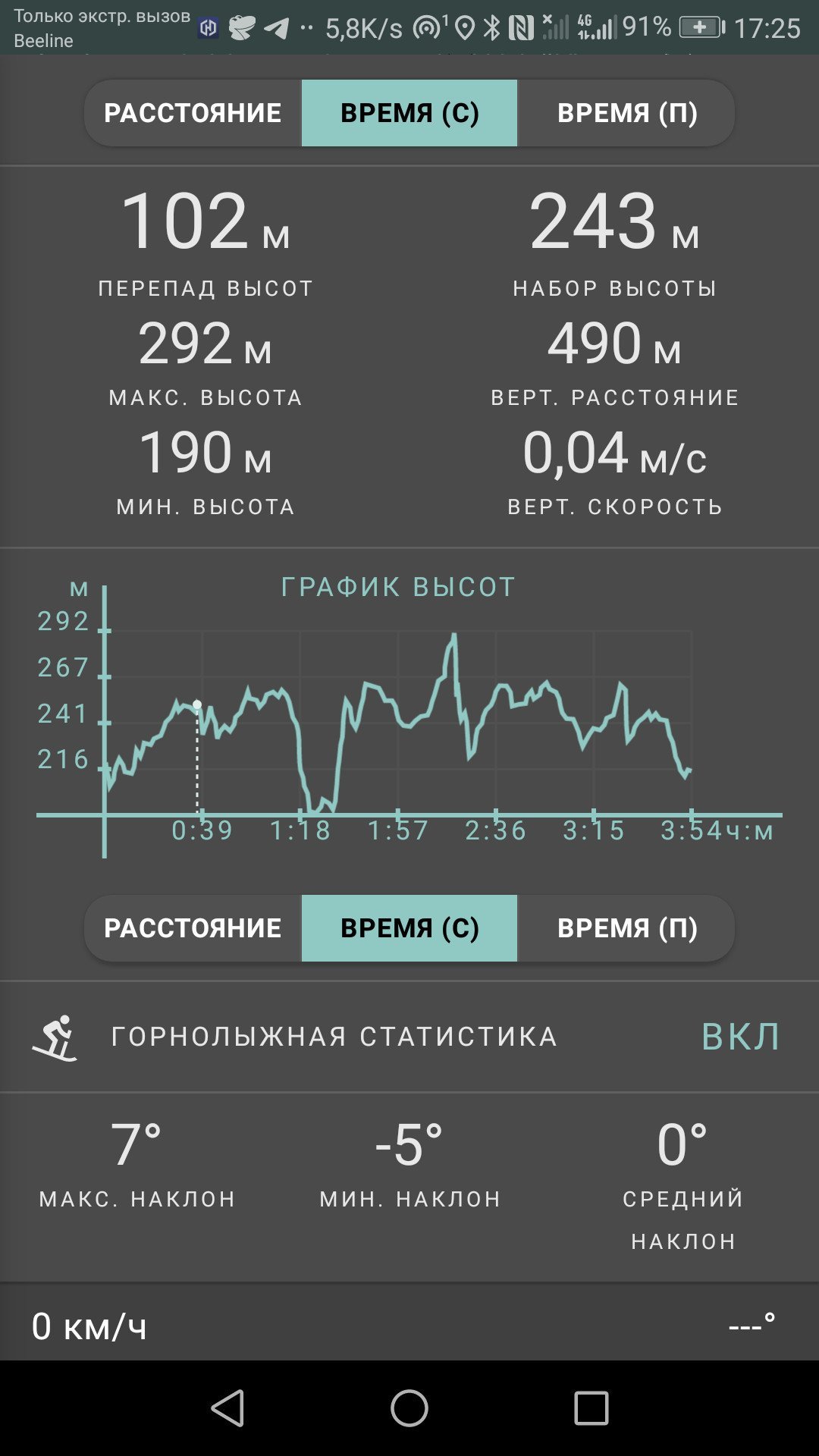
Task: Toggle Горнолыжная статистика ВКЛ switch
Action: click(x=740, y=1037)
